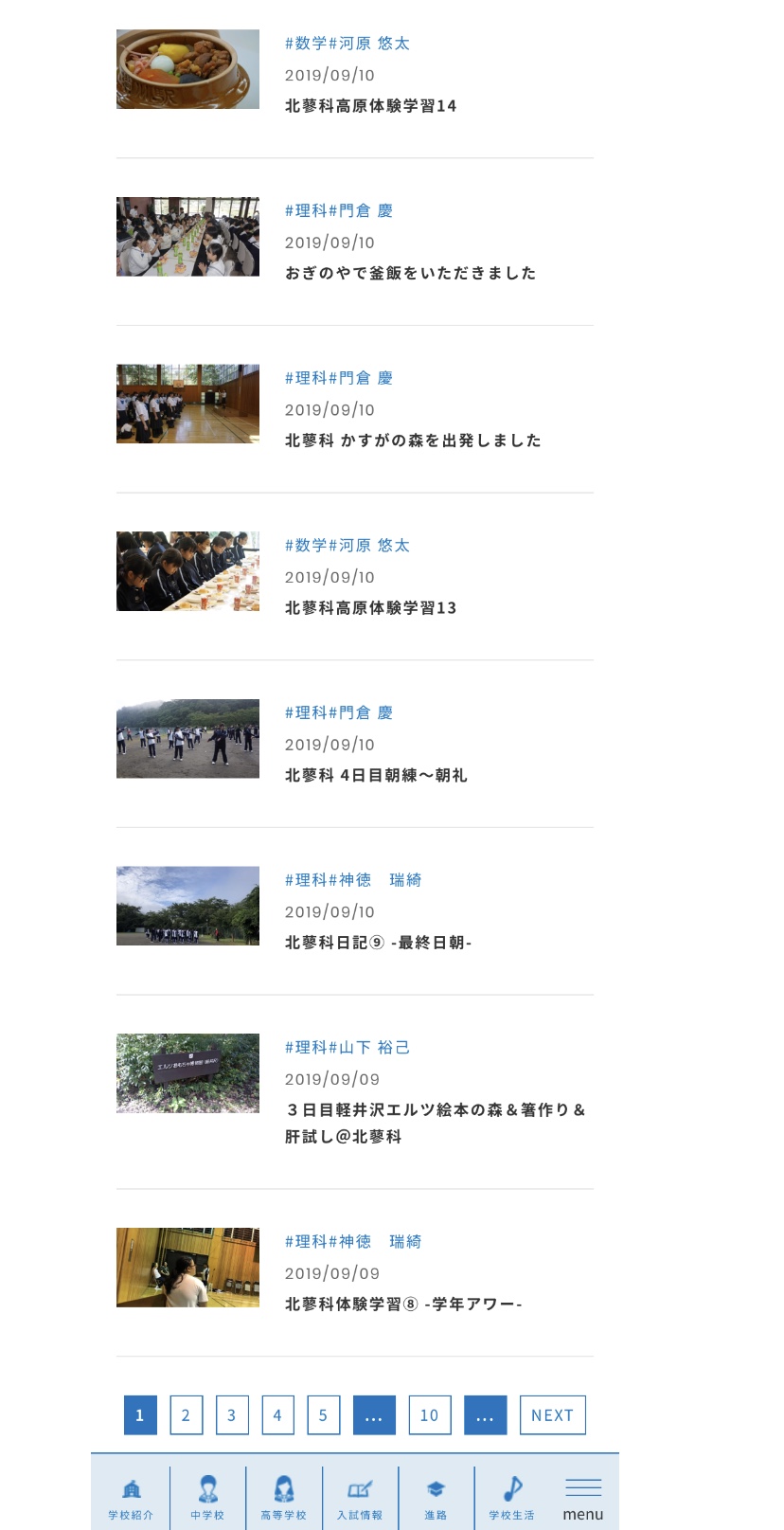Image resolution: width=784 pixels, height=1530 pixels.
Task: Open the 学校生活 section
Action: click(511, 1498)
